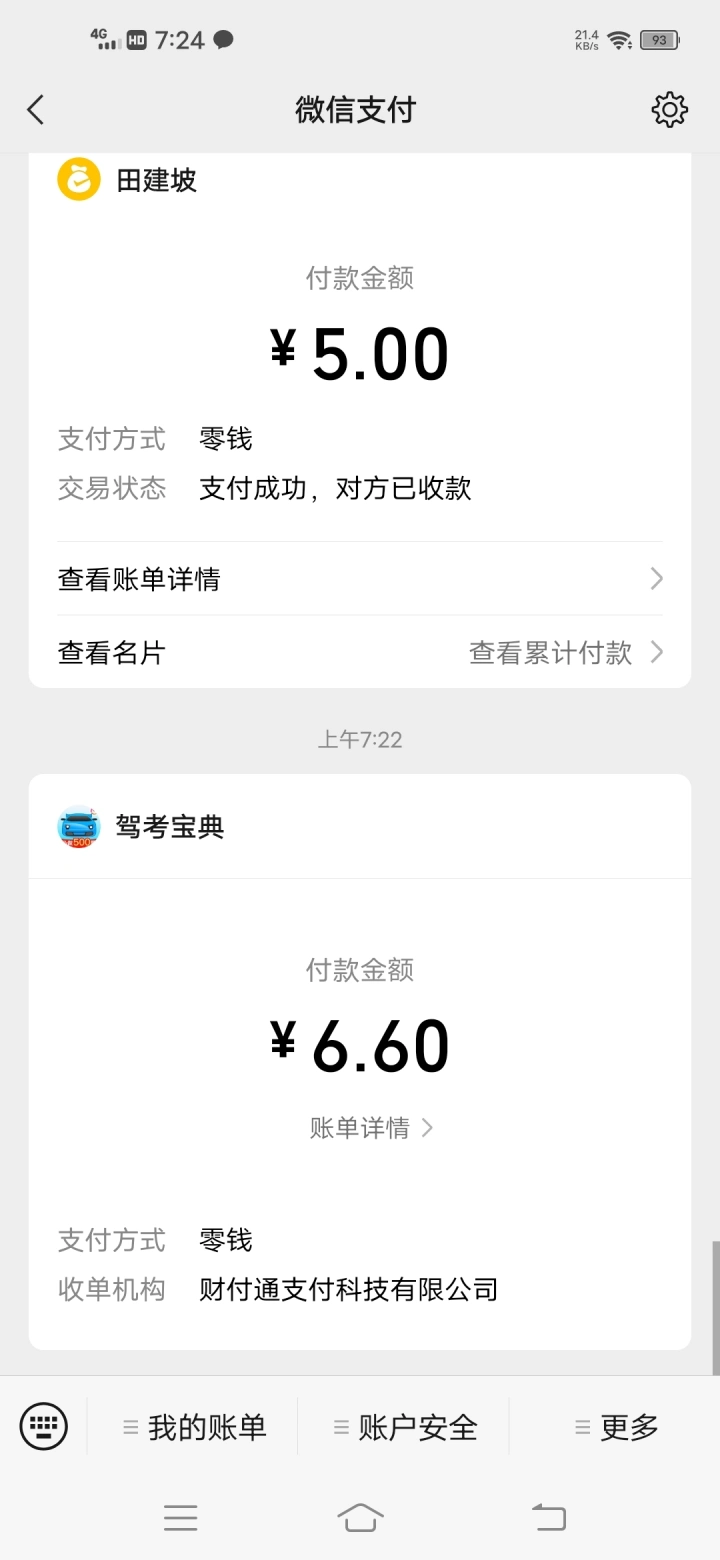
Task: Open 账户安全 menu
Action: 404,1427
